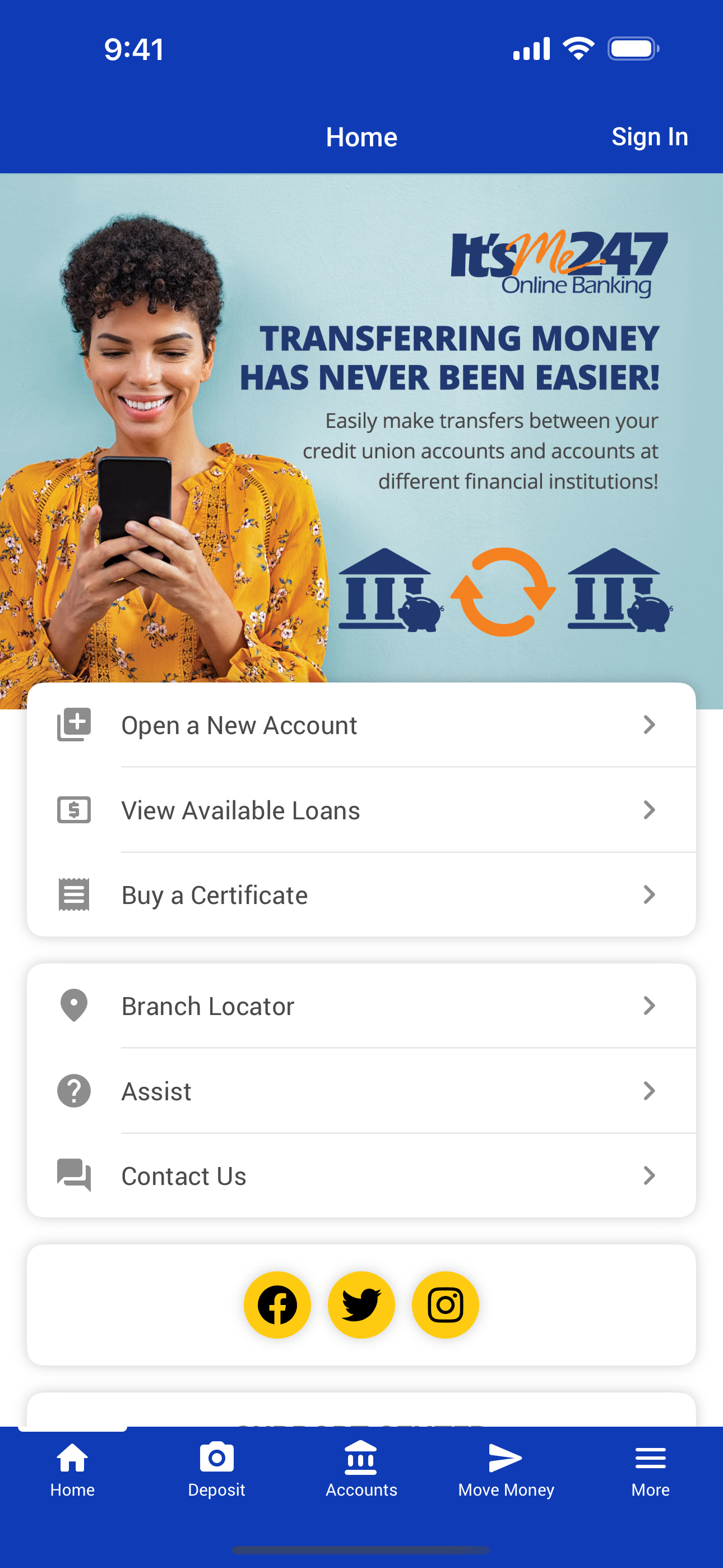The height and width of the screenshot is (1568, 723).
Task: Tap the Open a New Account icon
Action: (x=73, y=725)
